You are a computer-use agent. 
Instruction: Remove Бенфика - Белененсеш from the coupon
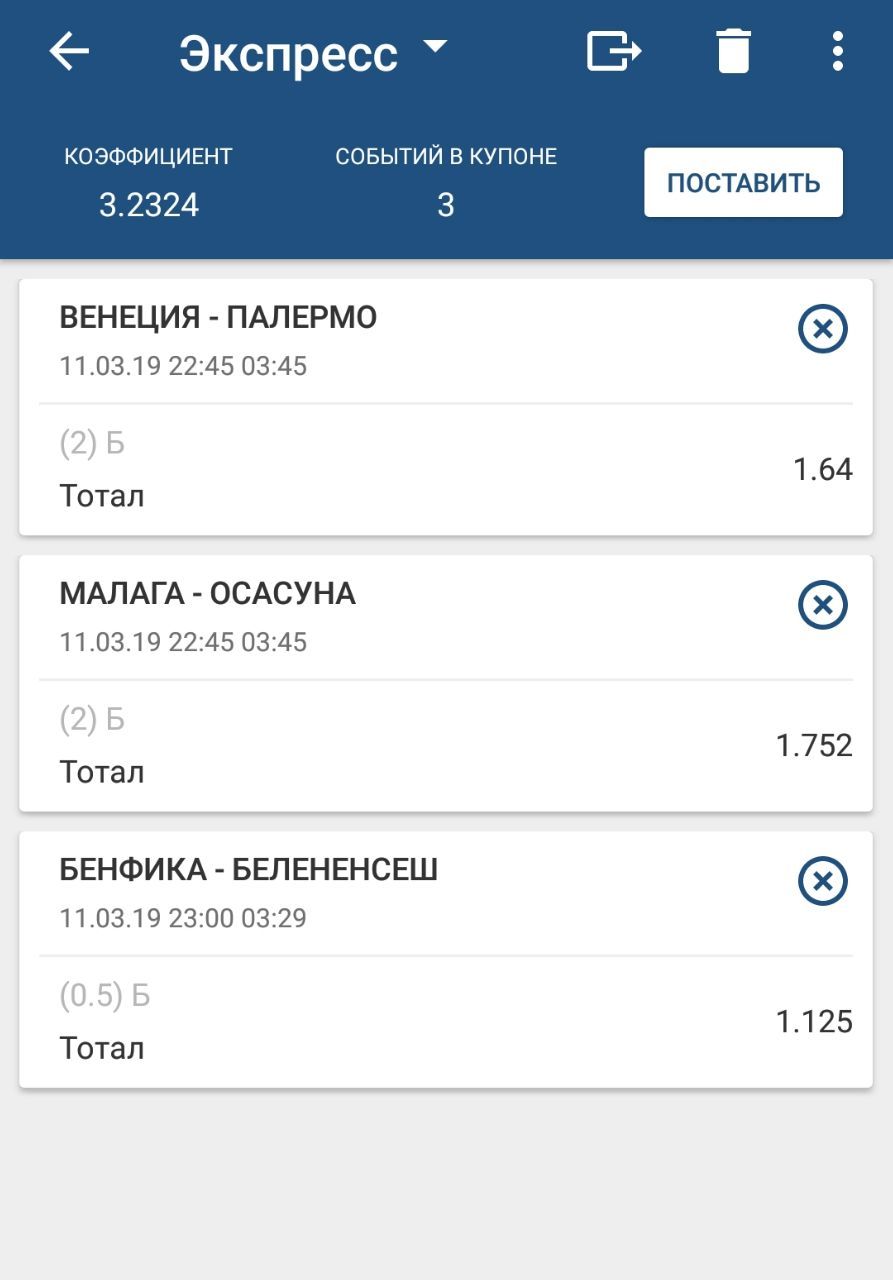point(822,881)
